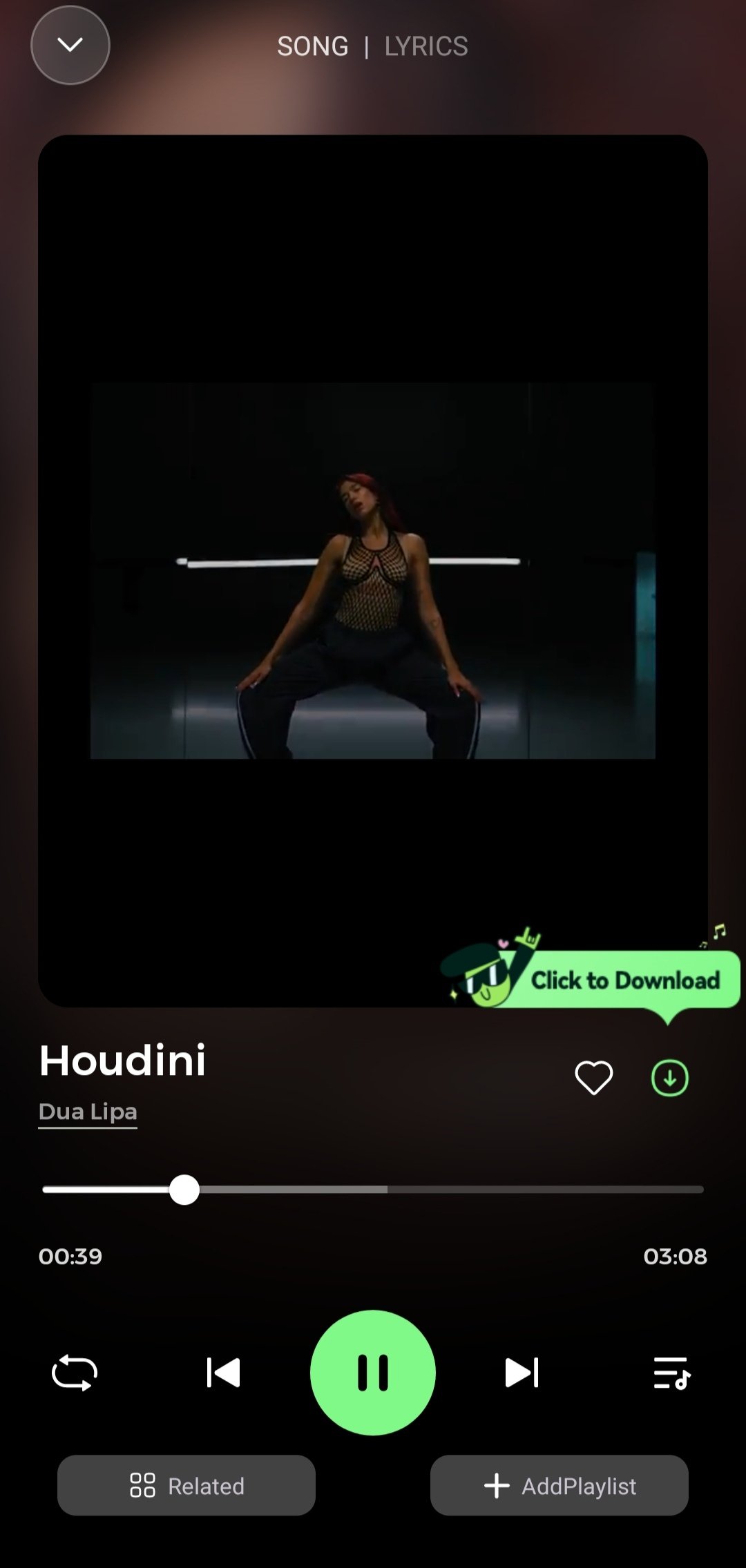Collapse the player with the down chevron

70,46
